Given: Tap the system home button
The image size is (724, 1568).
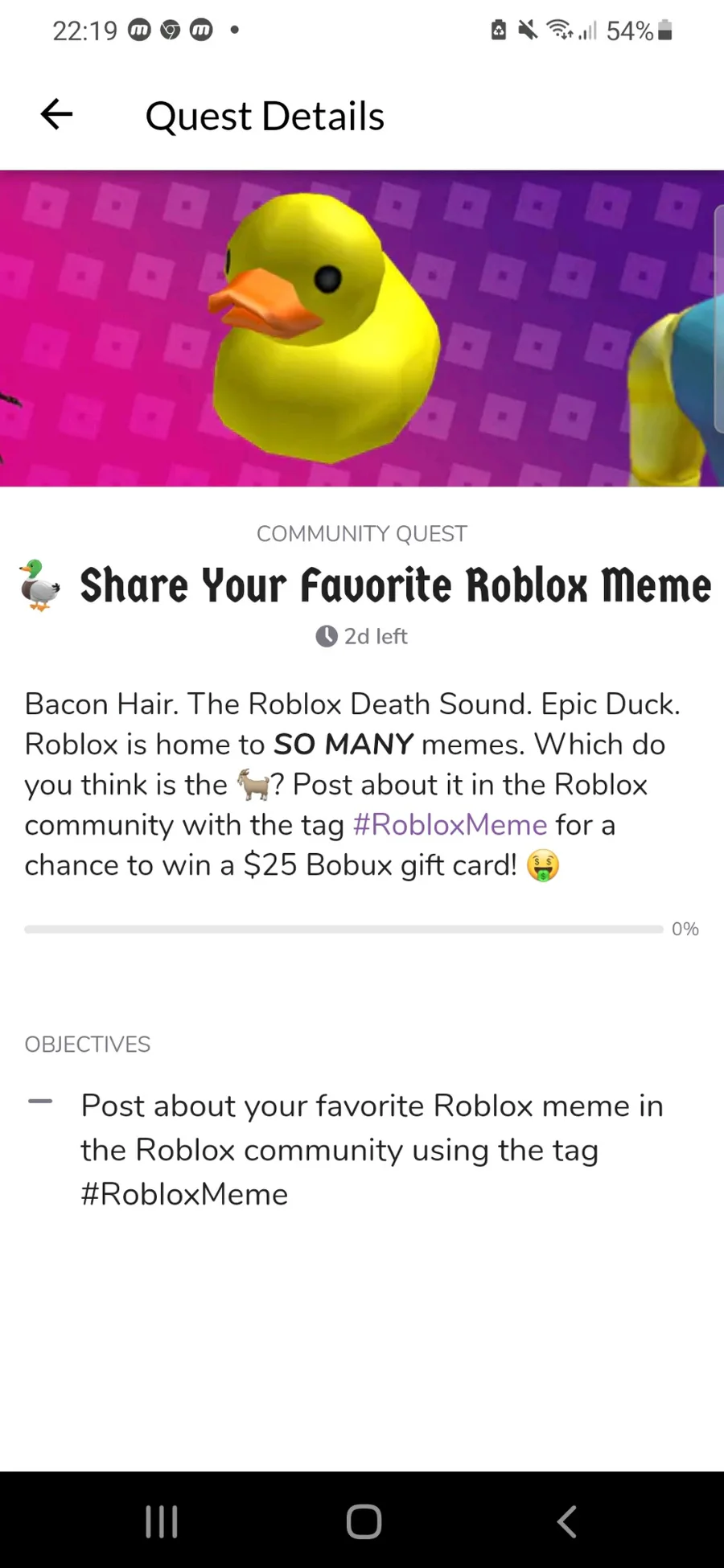Looking at the screenshot, I should point(364,1521).
